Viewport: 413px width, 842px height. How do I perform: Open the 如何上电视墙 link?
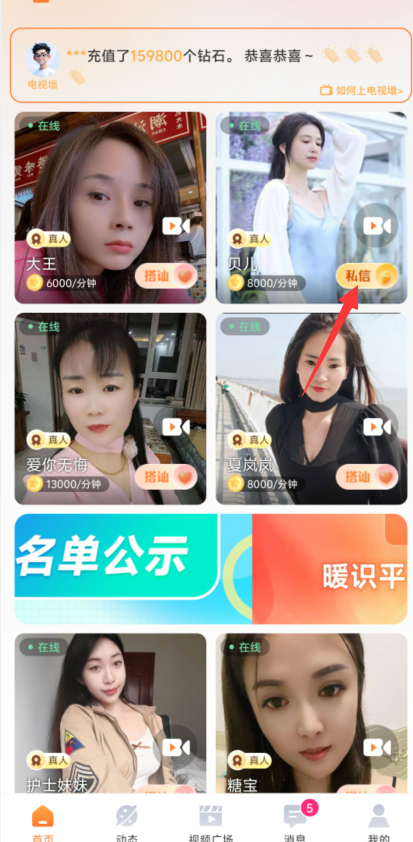[x=361, y=90]
